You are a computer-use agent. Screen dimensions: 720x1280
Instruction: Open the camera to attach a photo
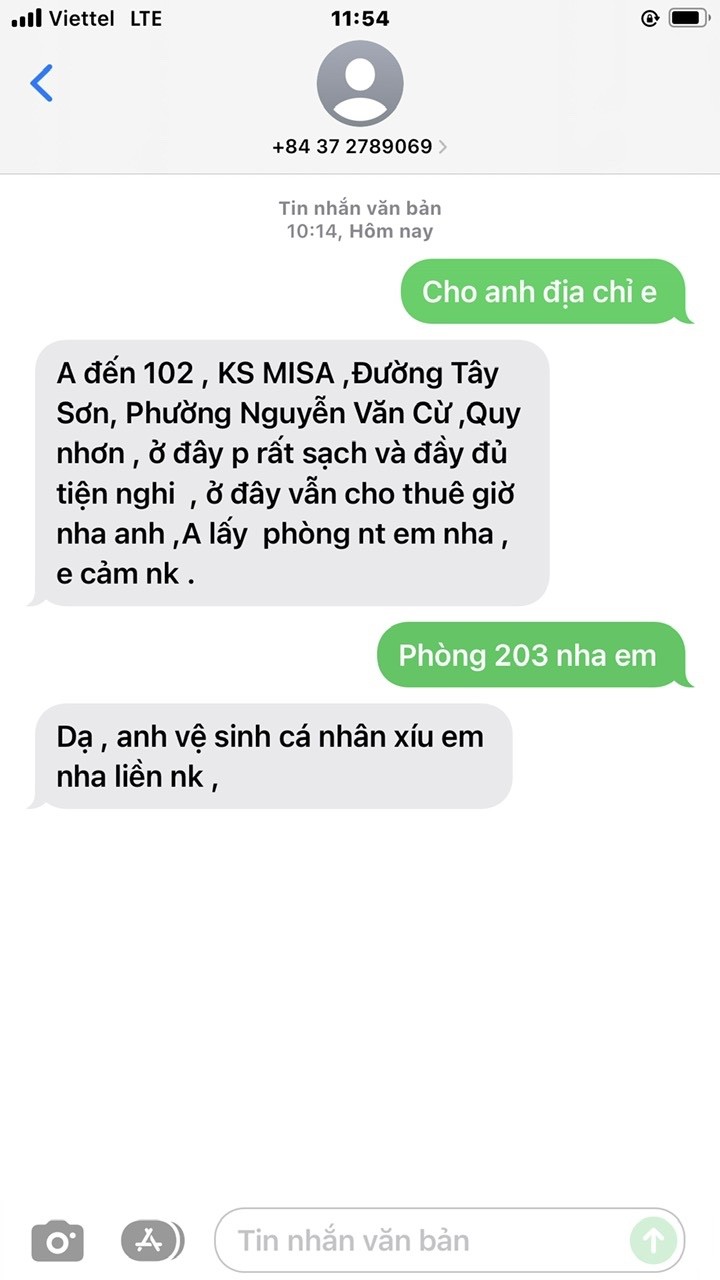(x=57, y=1241)
